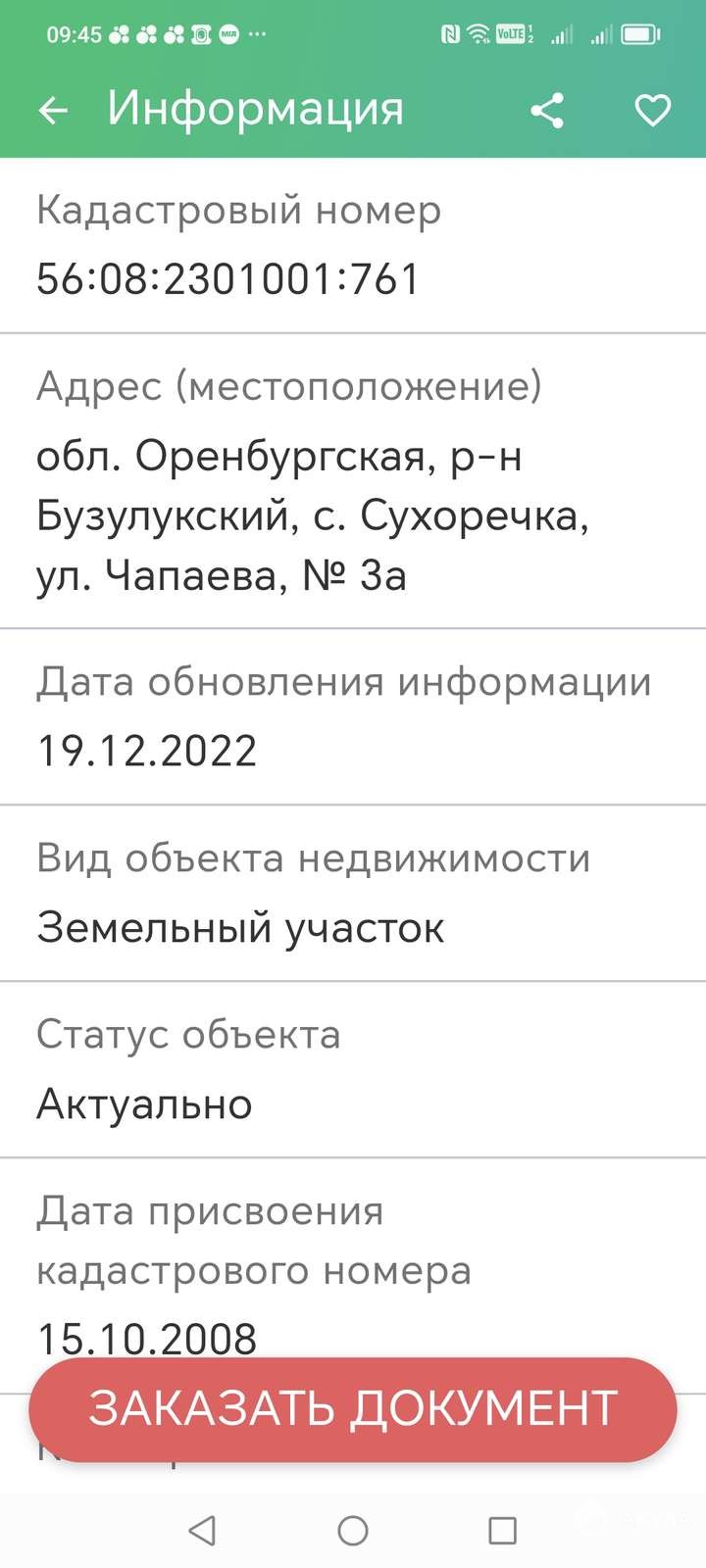Go back using the header arrow
The height and width of the screenshot is (1568, 706).
53,111
